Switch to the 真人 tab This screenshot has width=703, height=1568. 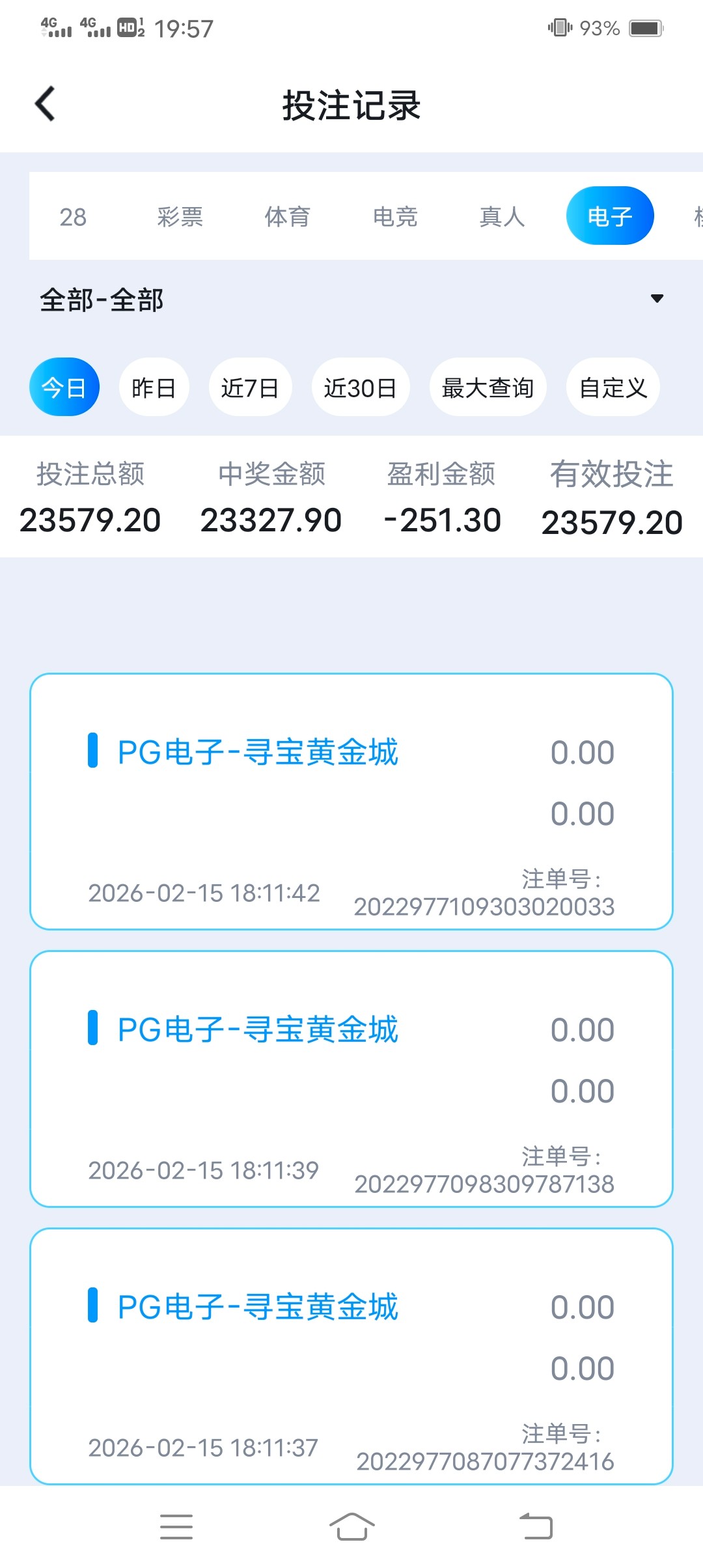[x=502, y=217]
